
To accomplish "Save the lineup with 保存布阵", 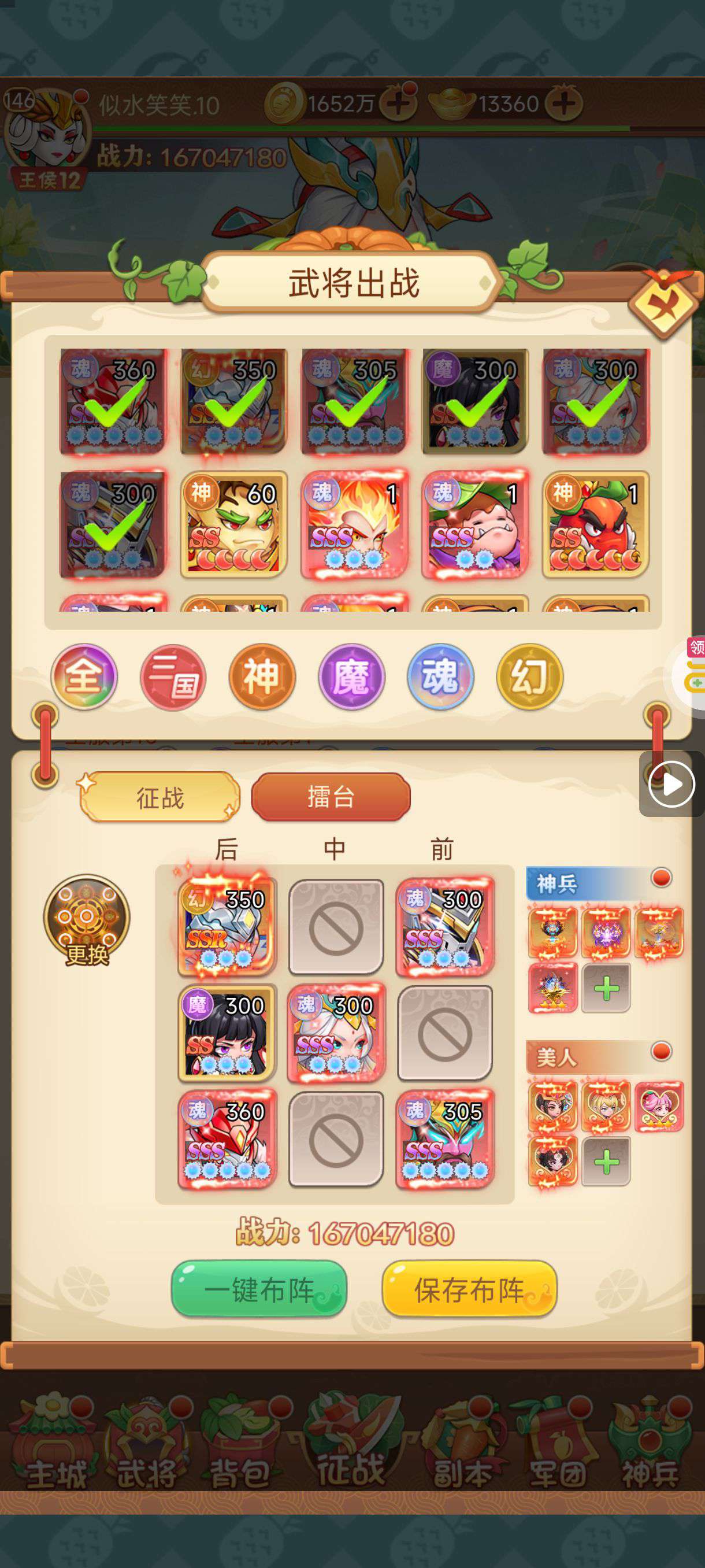I will (469, 1289).
